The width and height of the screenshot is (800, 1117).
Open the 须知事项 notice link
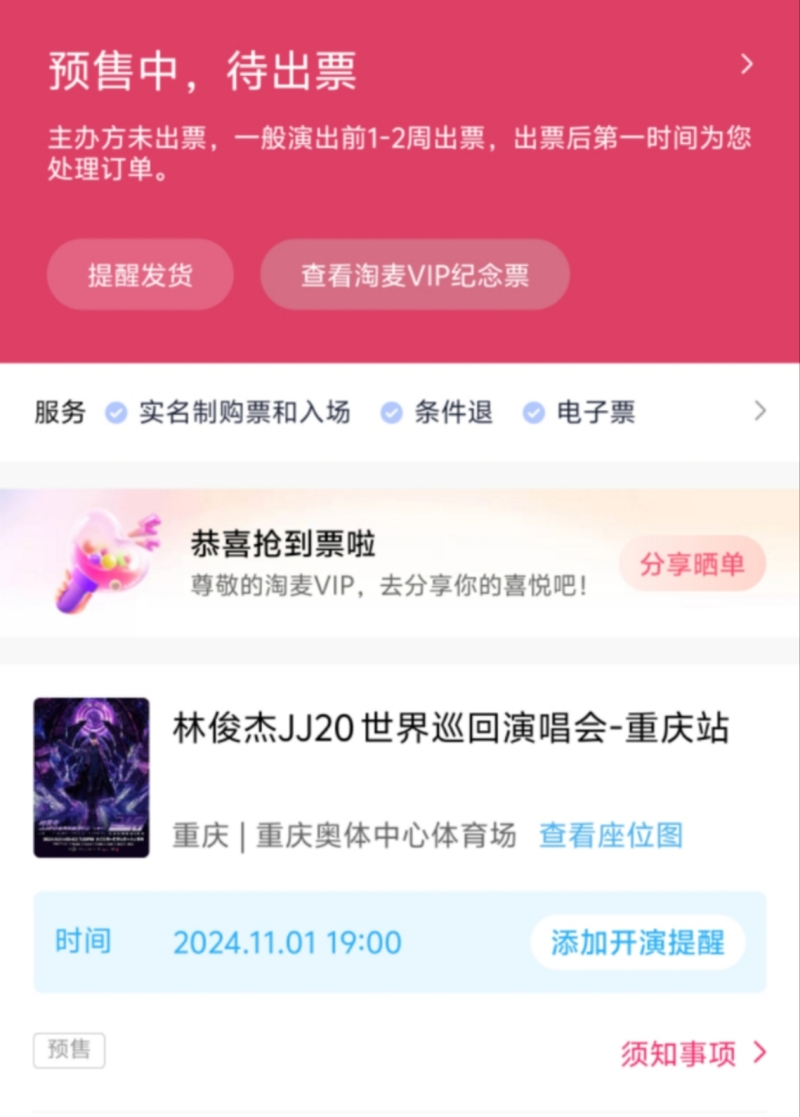pyautogui.click(x=693, y=1053)
